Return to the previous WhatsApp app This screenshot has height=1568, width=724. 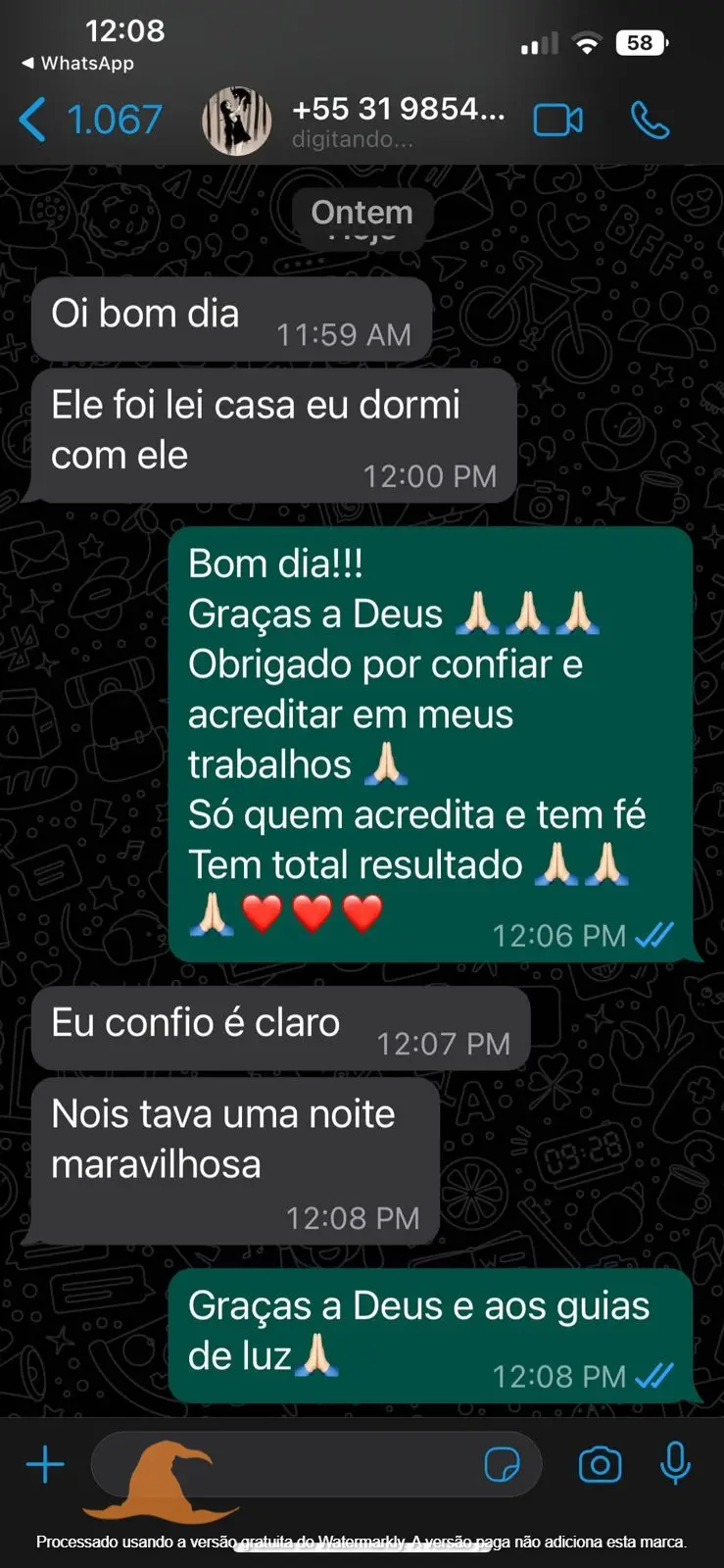click(x=76, y=64)
